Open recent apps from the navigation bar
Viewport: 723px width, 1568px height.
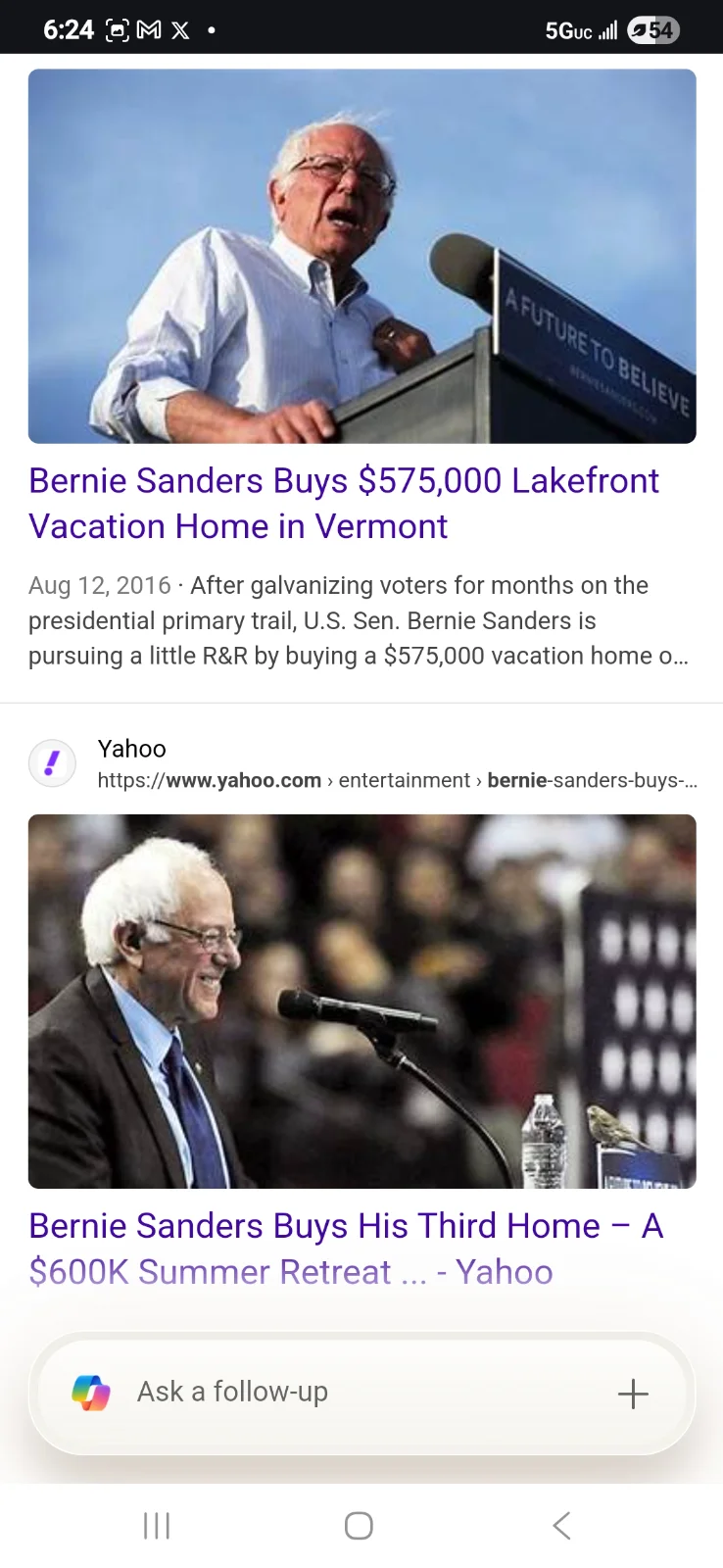click(x=157, y=1525)
